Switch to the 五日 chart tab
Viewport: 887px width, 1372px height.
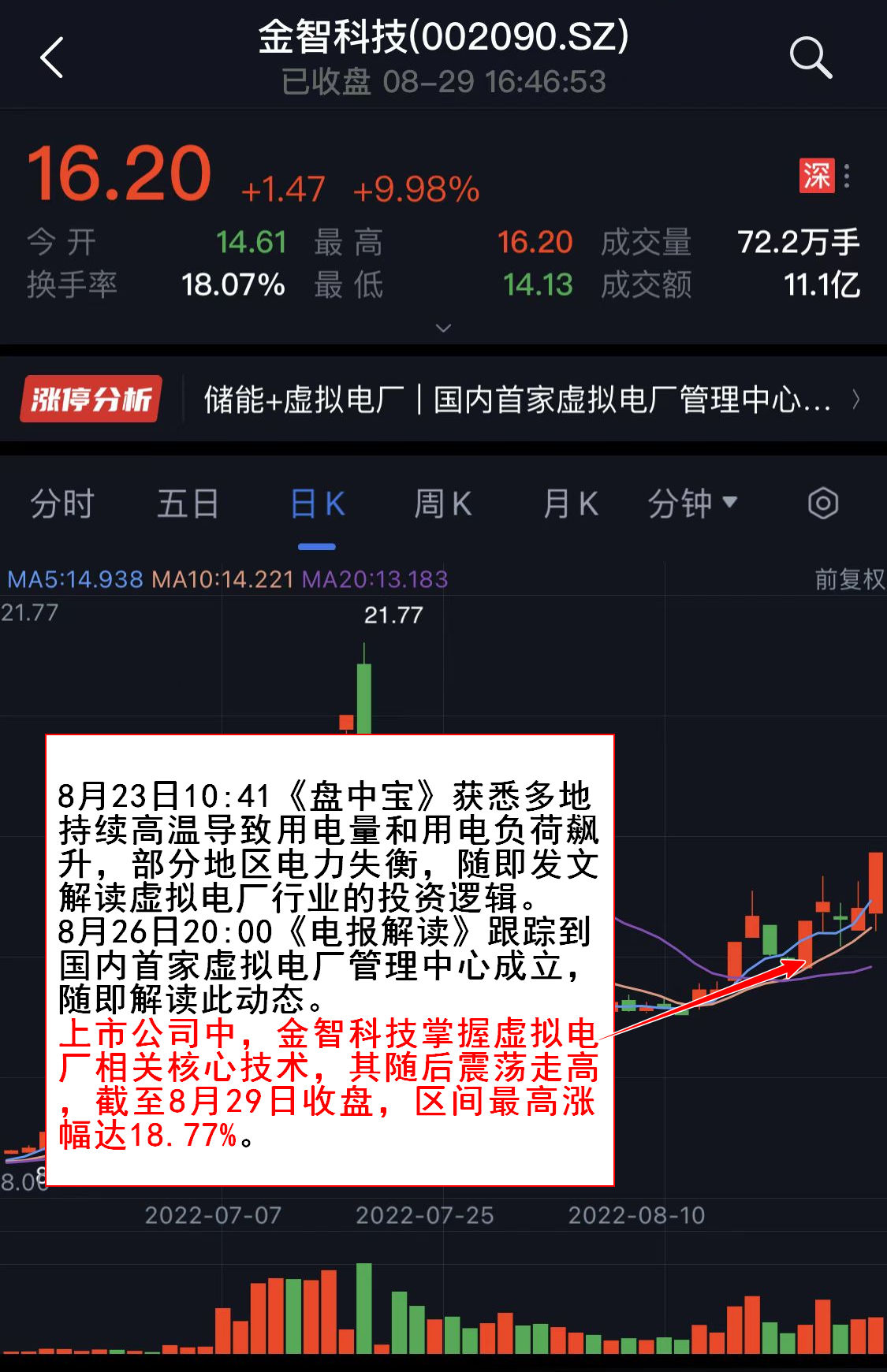pos(188,504)
